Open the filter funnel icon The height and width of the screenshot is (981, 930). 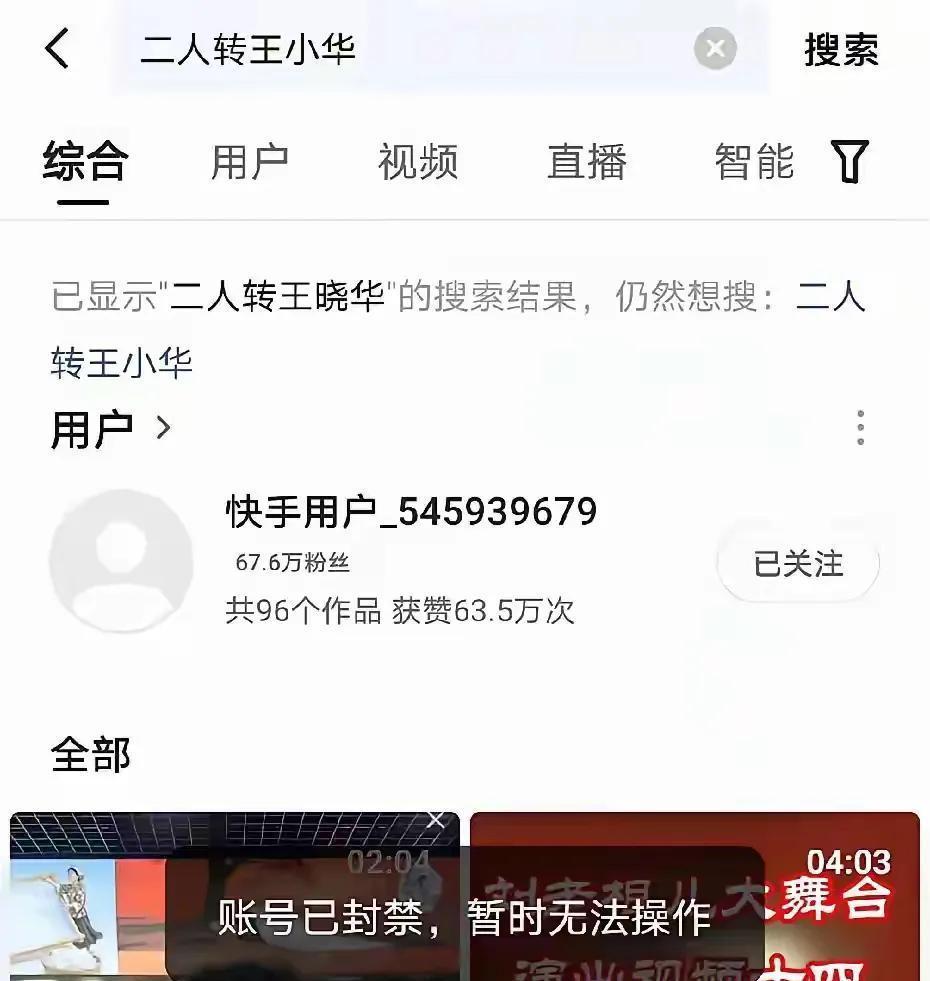tap(850, 162)
